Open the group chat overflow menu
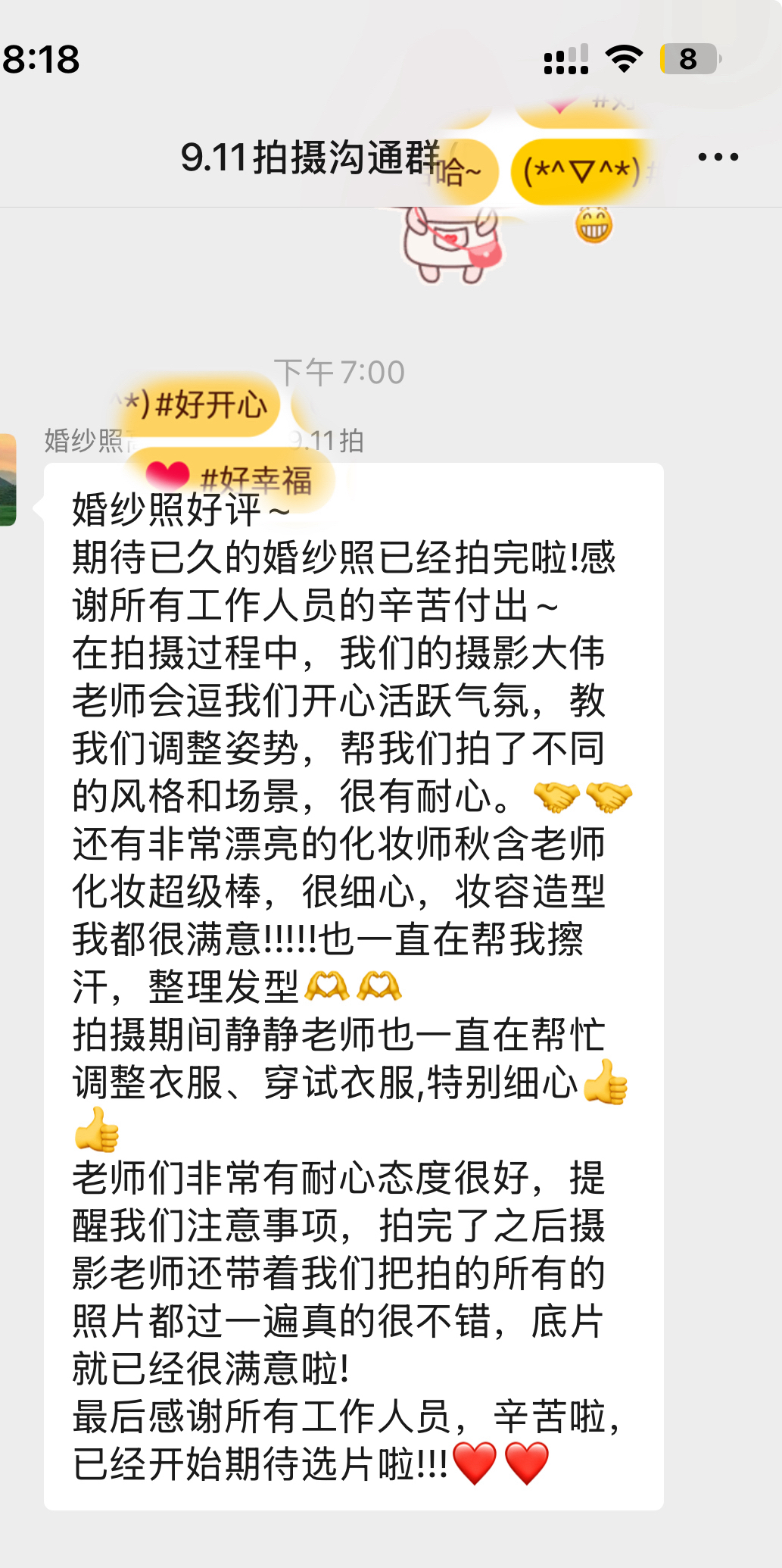The image size is (782, 1568). 718,158
